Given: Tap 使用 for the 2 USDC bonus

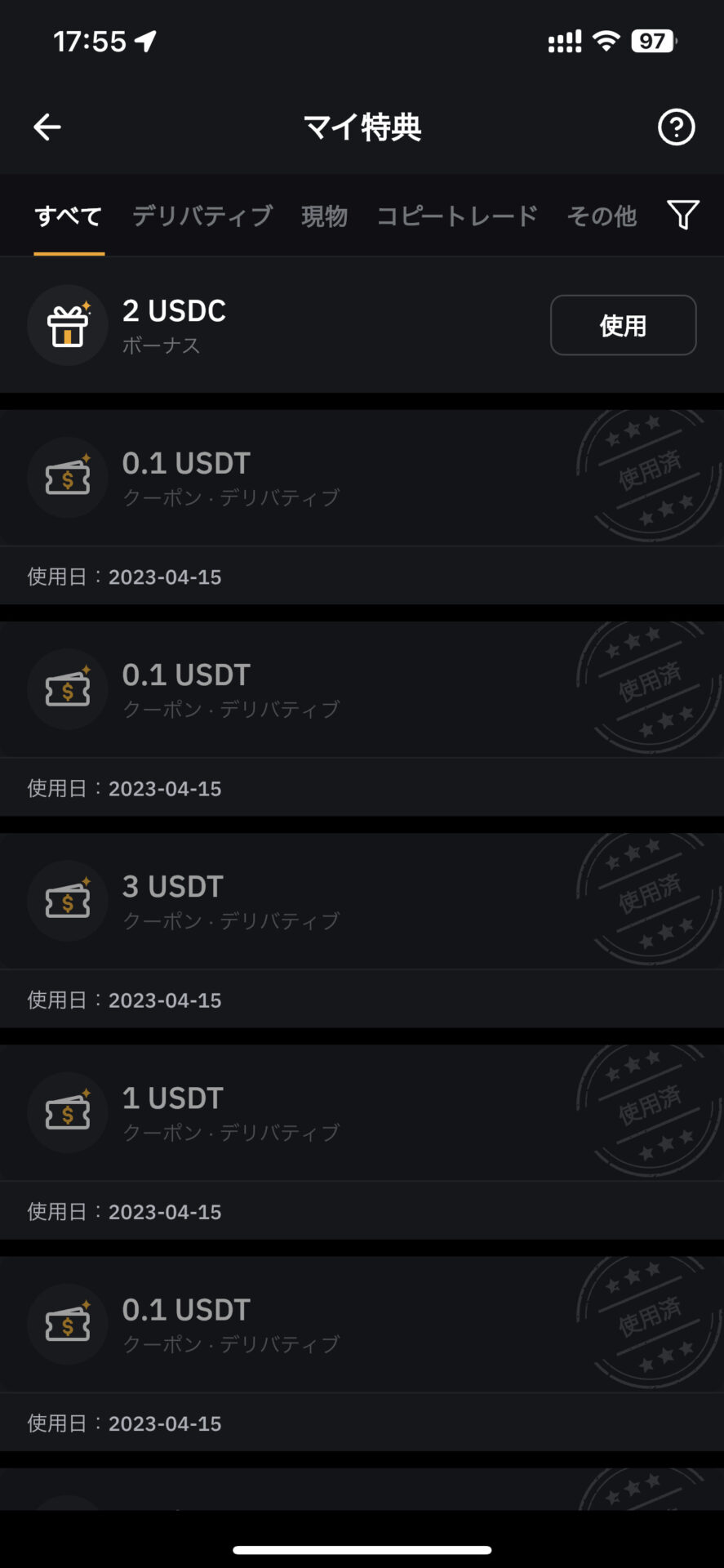Looking at the screenshot, I should 623,325.
